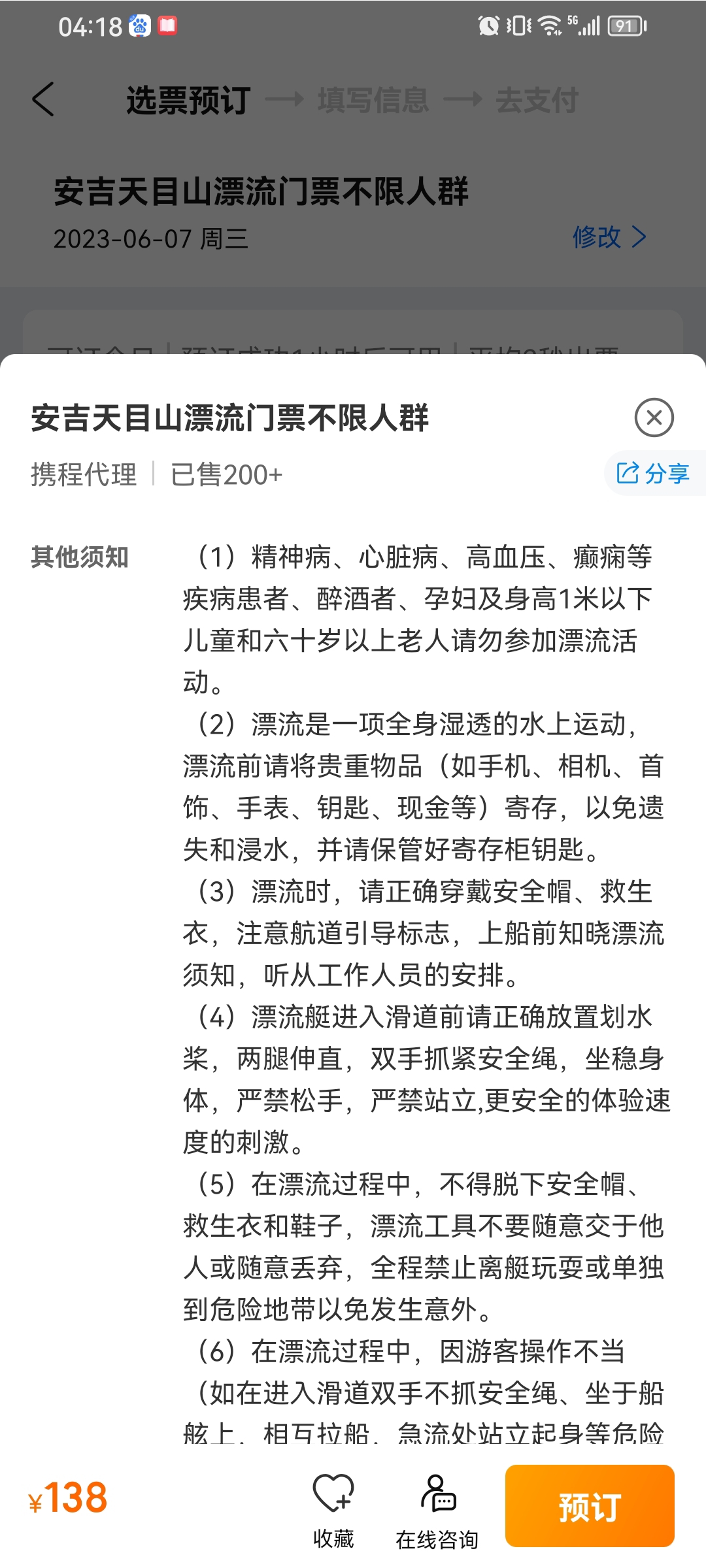The width and height of the screenshot is (706, 1568).
Task: Close the ticket details popup
Action: click(x=654, y=417)
